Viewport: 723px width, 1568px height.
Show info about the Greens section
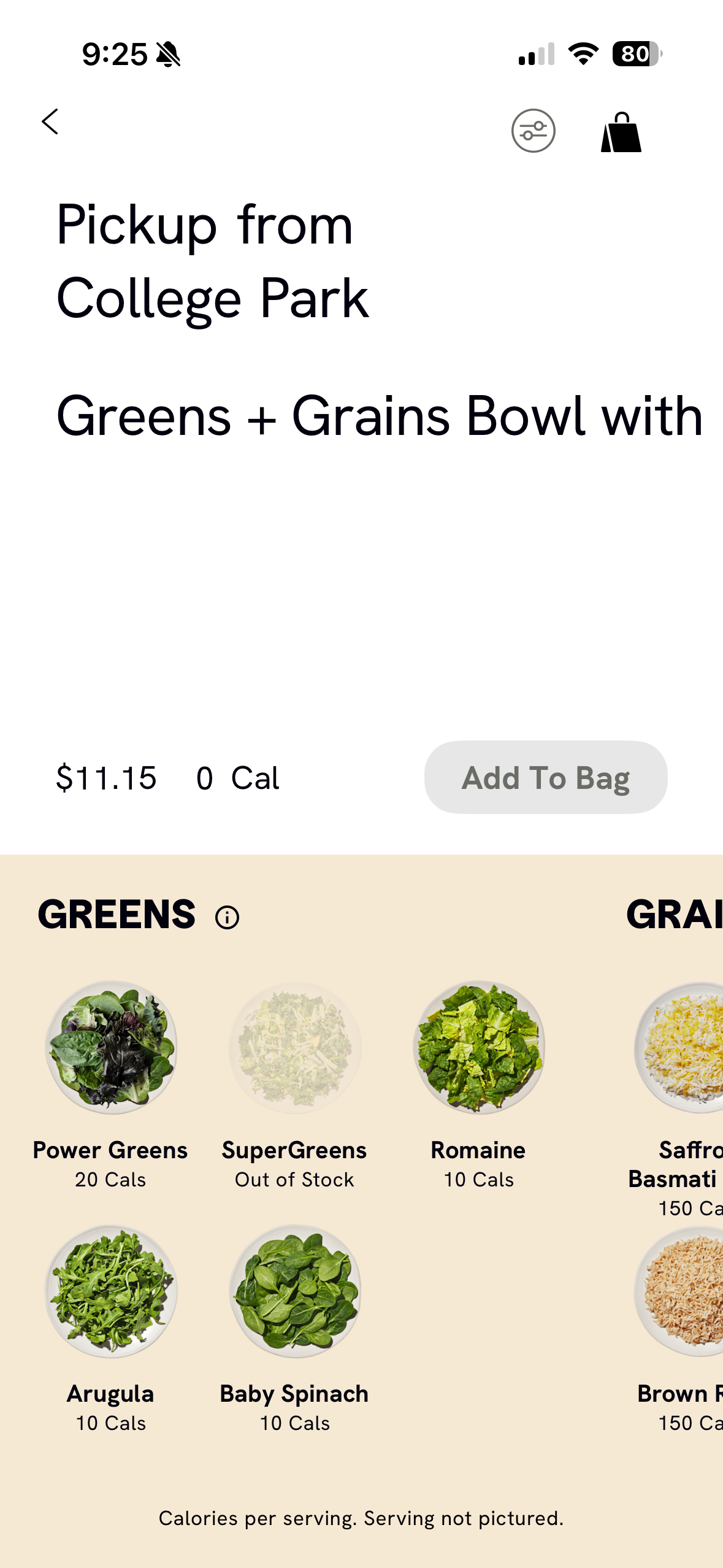coord(227,918)
